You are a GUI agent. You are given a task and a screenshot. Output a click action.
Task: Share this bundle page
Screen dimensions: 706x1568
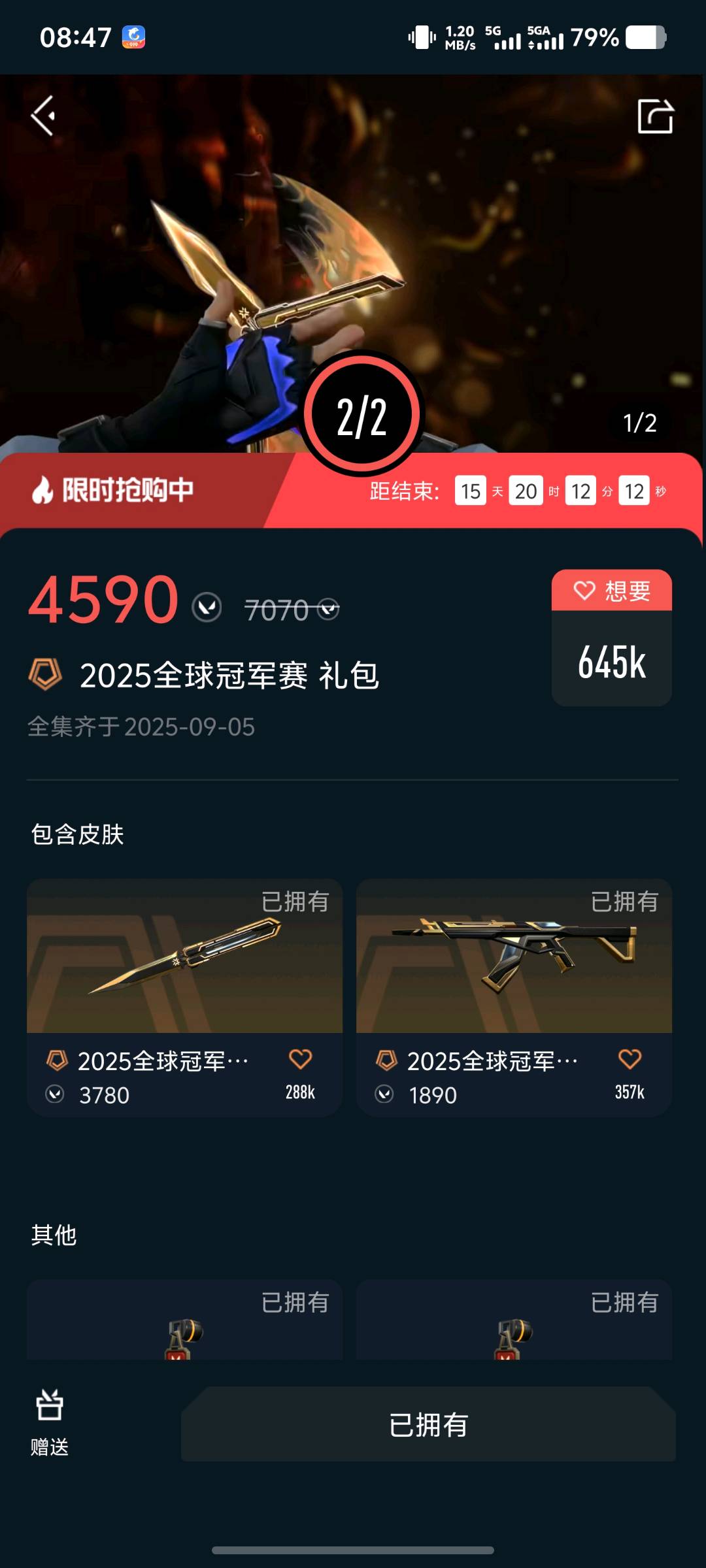tap(655, 117)
